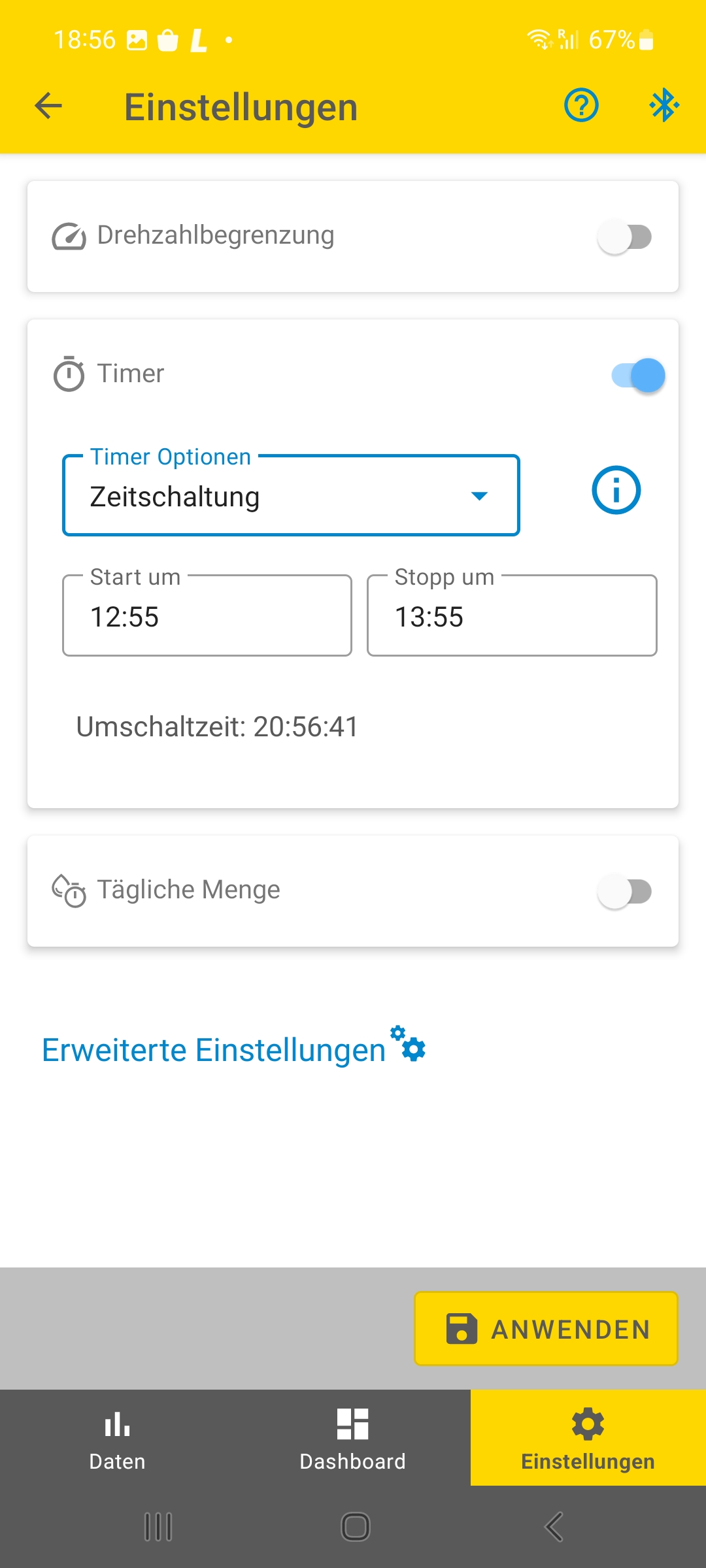This screenshot has height=1568, width=706.
Task: Turn off the Timer switch
Action: (x=638, y=375)
